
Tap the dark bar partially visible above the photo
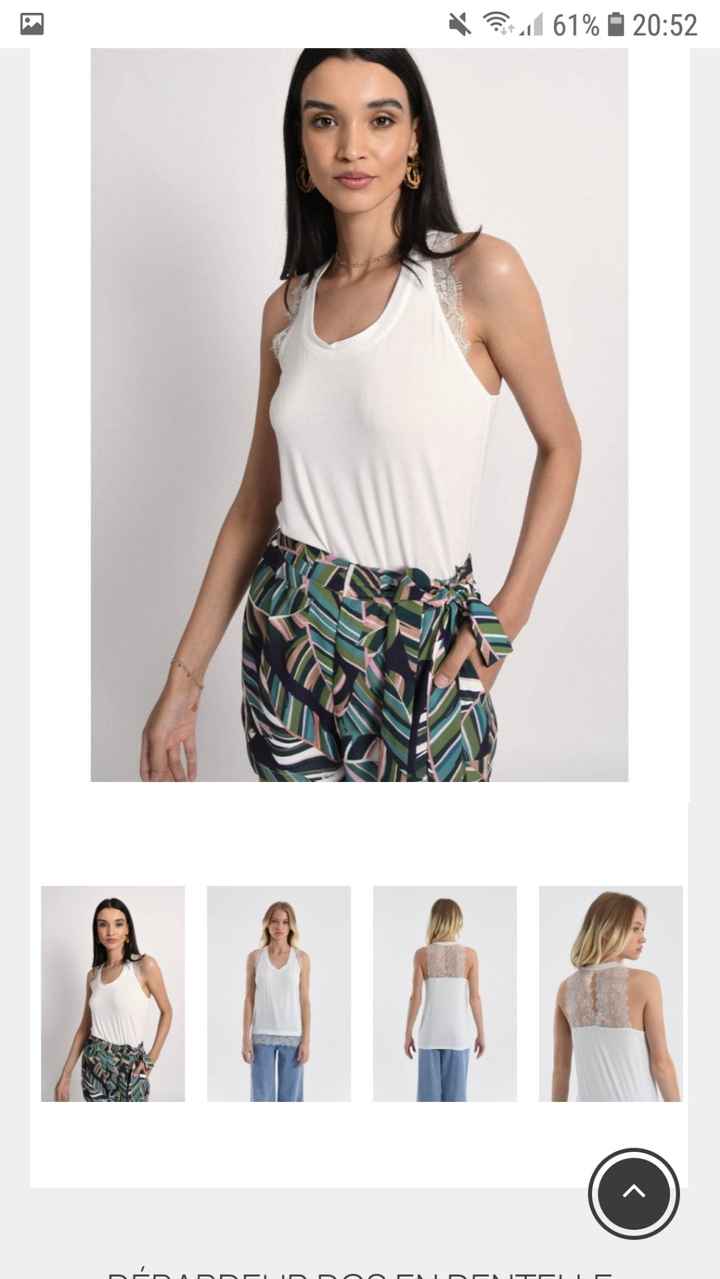(x=360, y=49)
